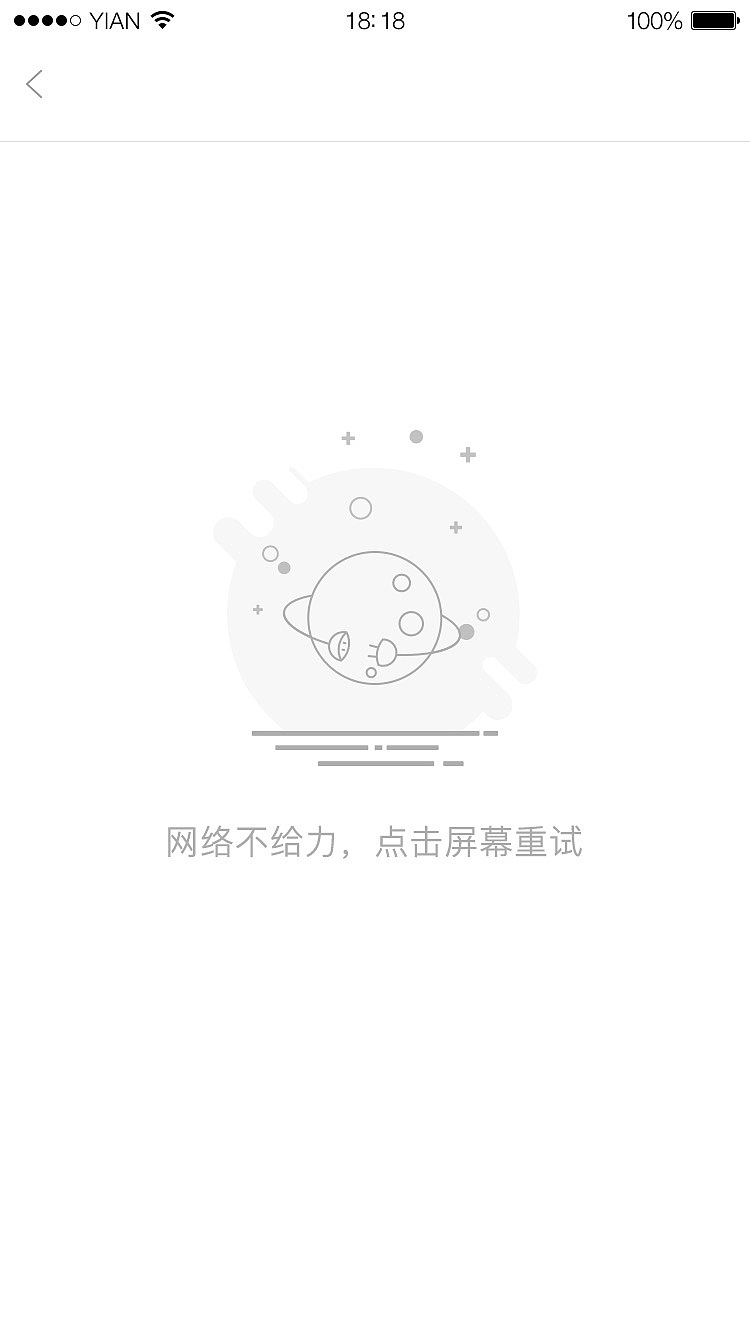Tap the error message text to reload

(375, 842)
